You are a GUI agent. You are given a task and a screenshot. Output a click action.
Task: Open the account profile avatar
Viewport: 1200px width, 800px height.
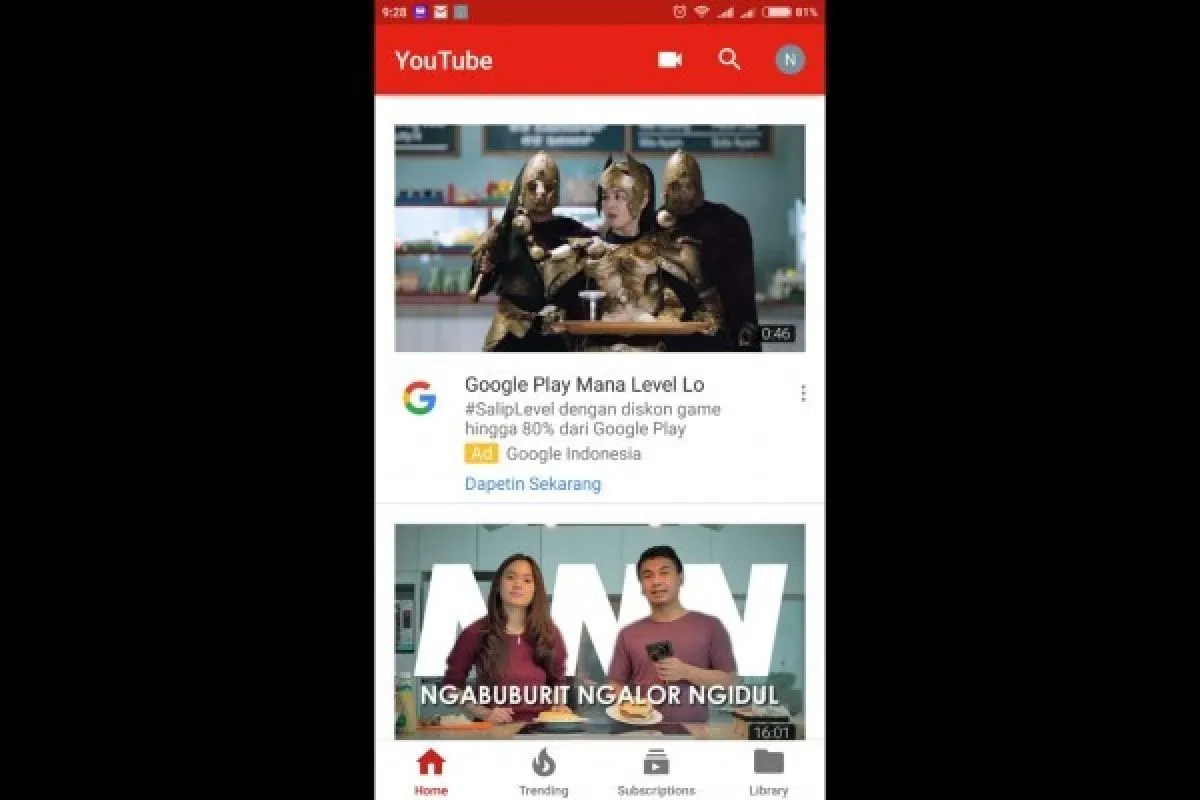click(789, 60)
